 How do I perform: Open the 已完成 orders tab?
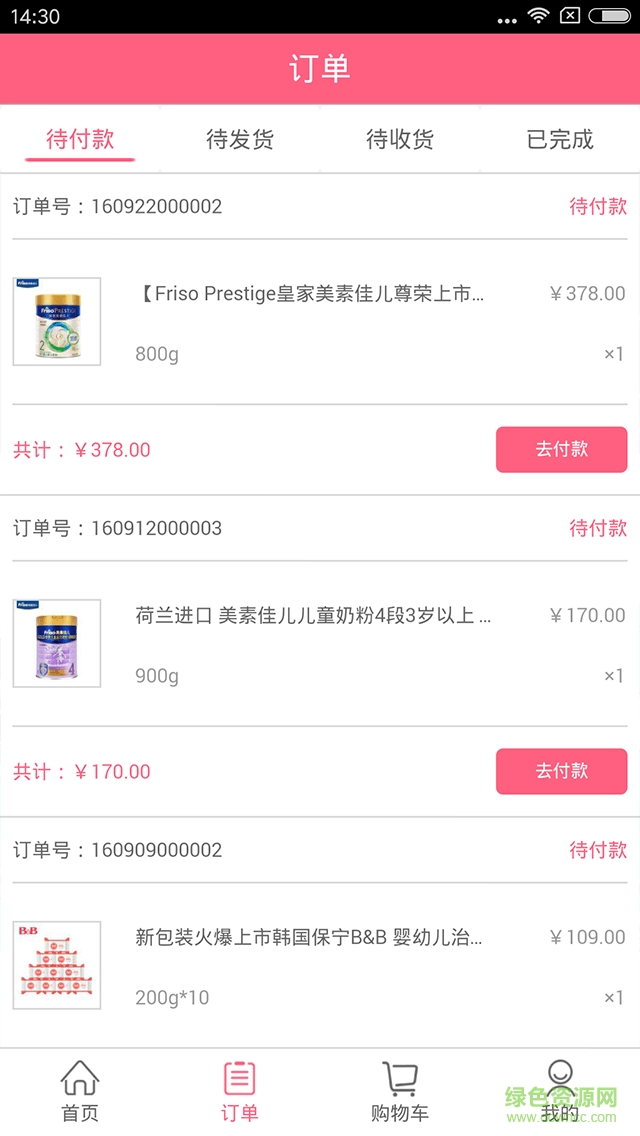click(560, 139)
